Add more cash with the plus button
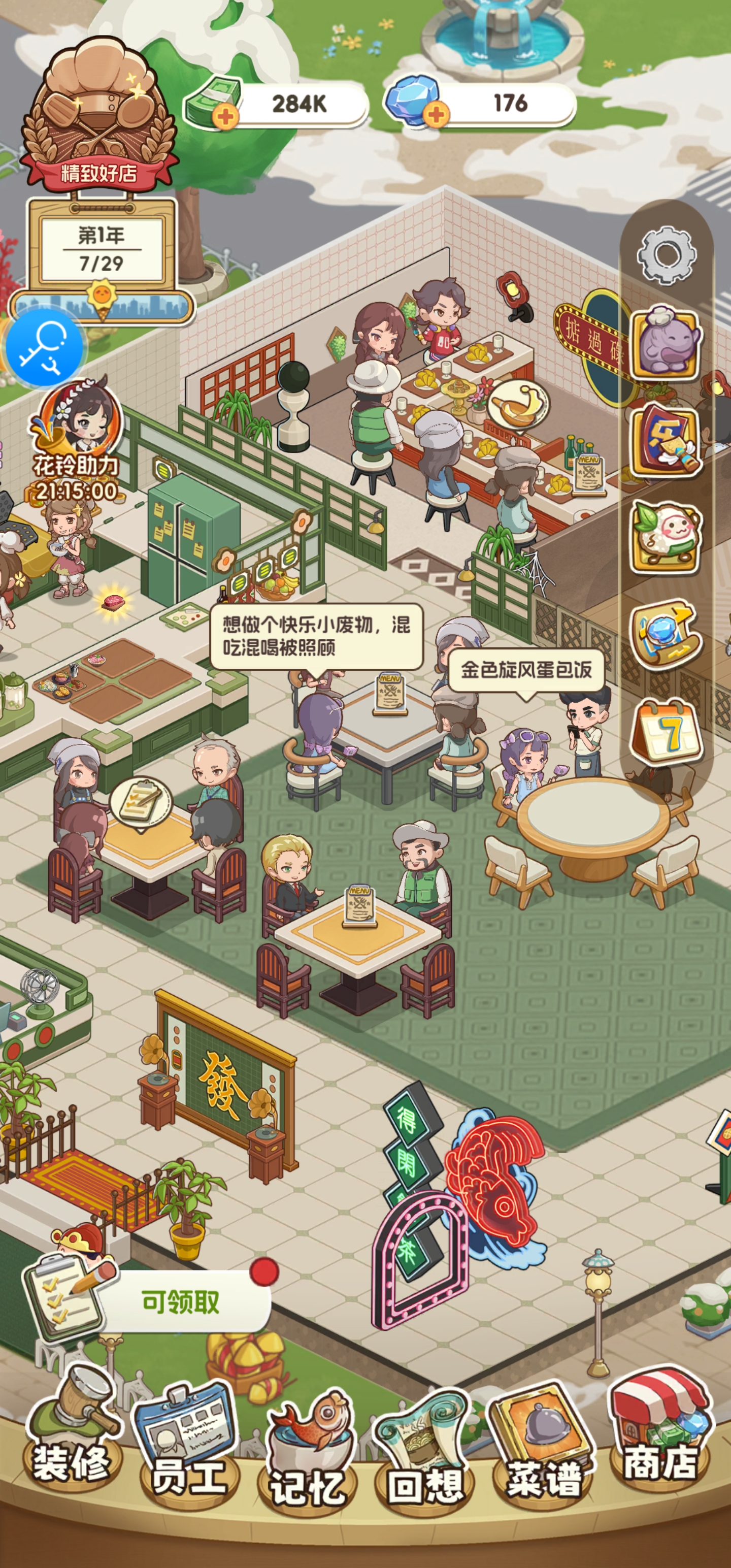731x1568 pixels. click(225, 115)
